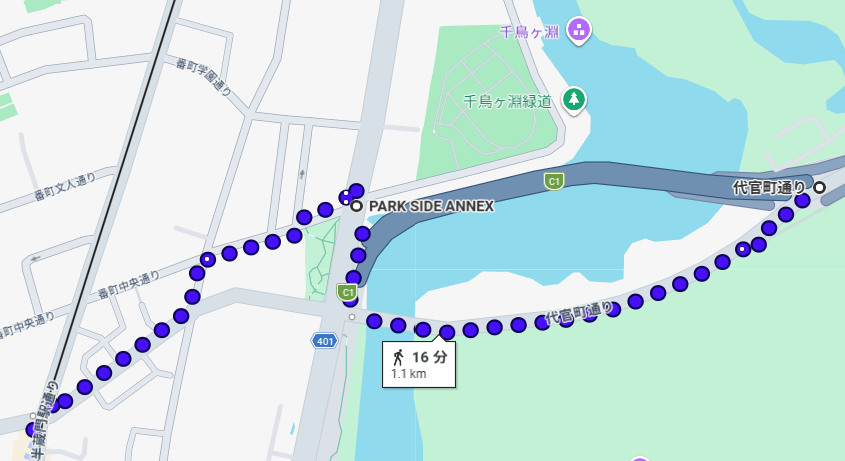Viewport: 845px width, 461px height.
Task: Tap the 代官町通り destination marker
Action: pos(819,187)
